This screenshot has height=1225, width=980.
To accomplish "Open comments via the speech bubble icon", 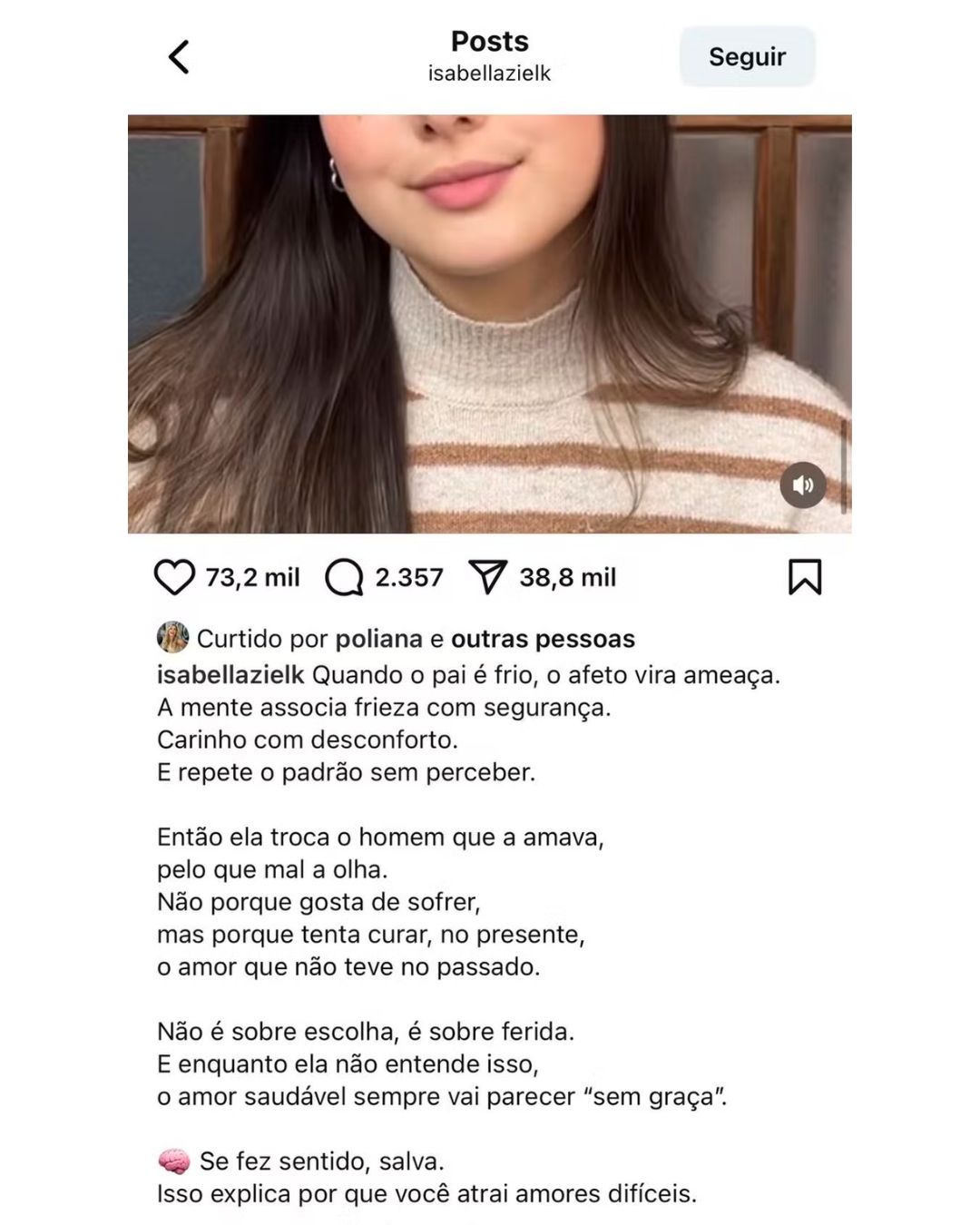I will pos(344,578).
